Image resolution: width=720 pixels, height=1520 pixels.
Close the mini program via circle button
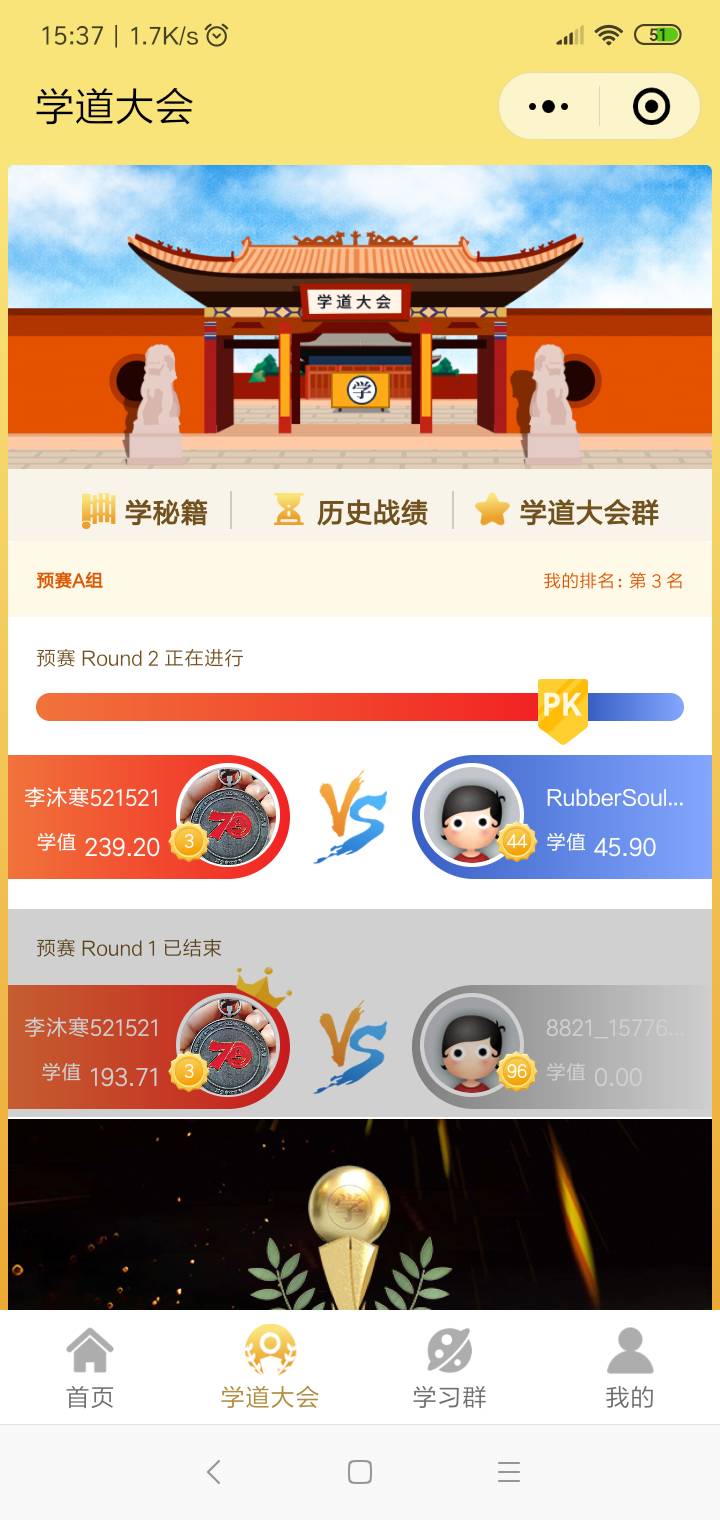[651, 106]
